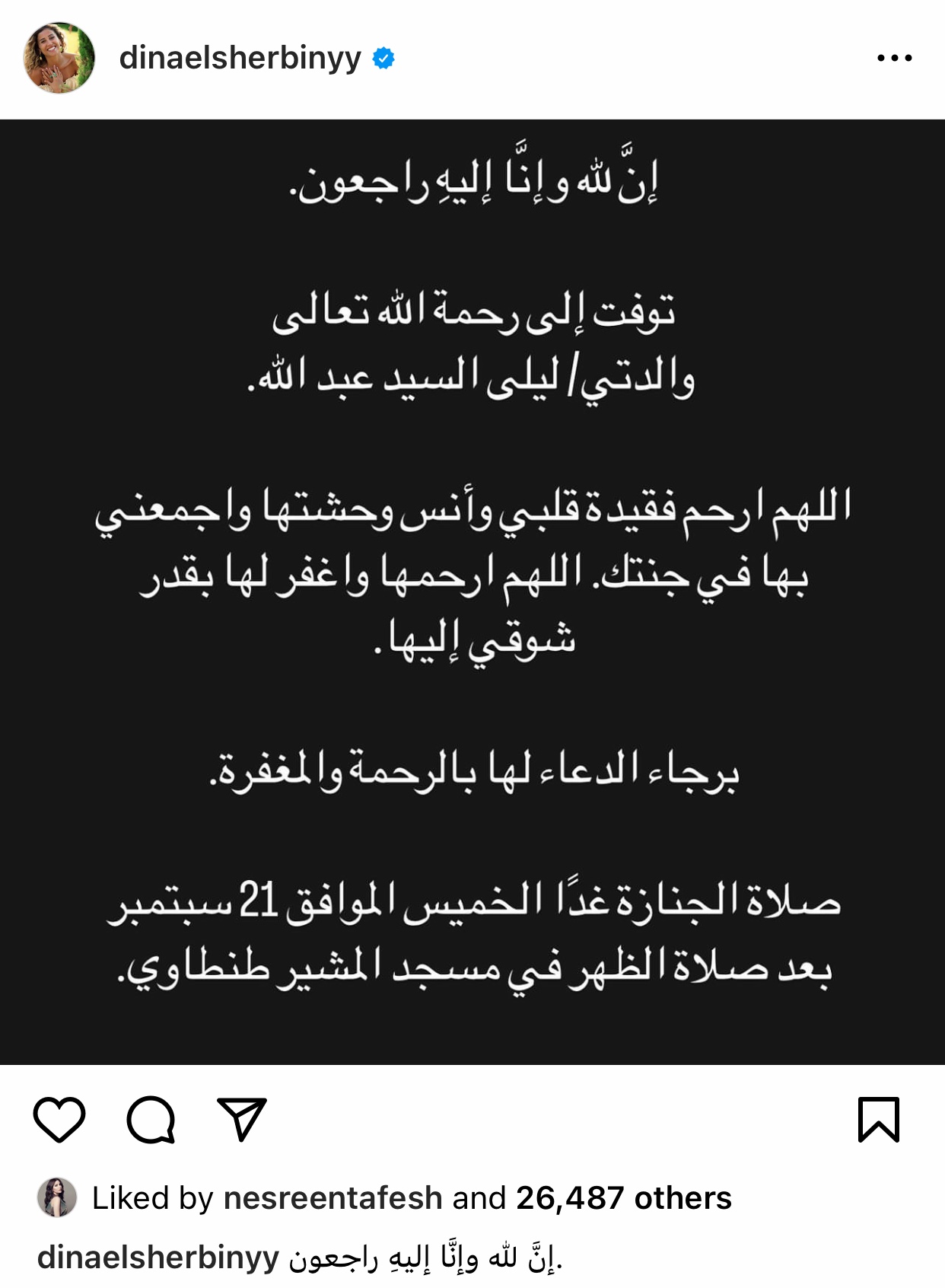The height and width of the screenshot is (1288, 945).
Task: Open the dinaelsherbinyy username in the header
Action: (x=240, y=58)
